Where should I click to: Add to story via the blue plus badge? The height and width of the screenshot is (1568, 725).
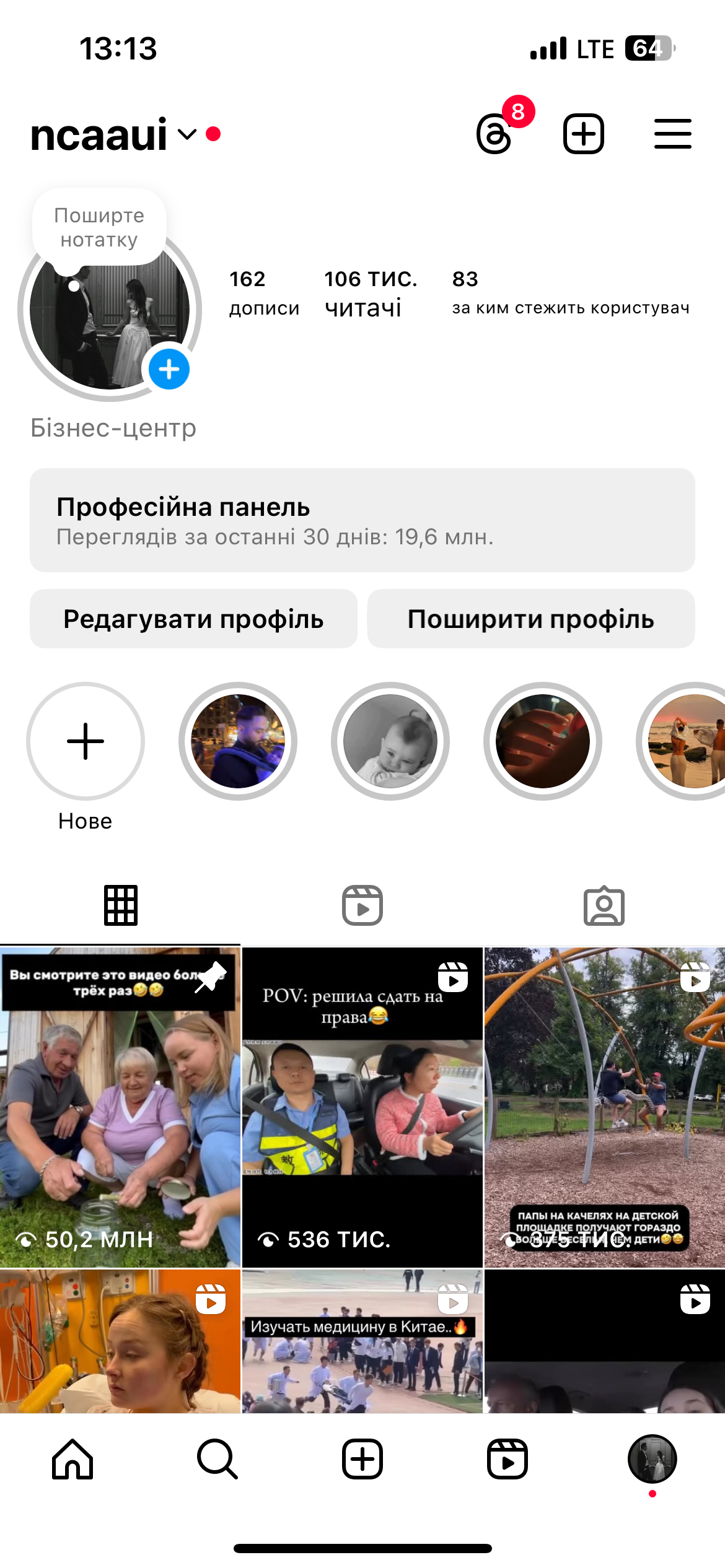coord(169,370)
